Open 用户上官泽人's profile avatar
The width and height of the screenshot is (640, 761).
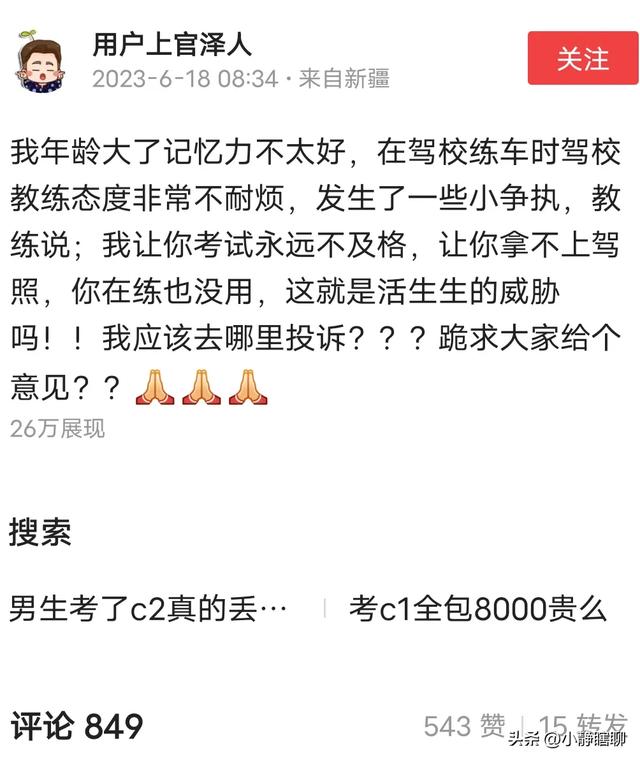tap(40, 61)
